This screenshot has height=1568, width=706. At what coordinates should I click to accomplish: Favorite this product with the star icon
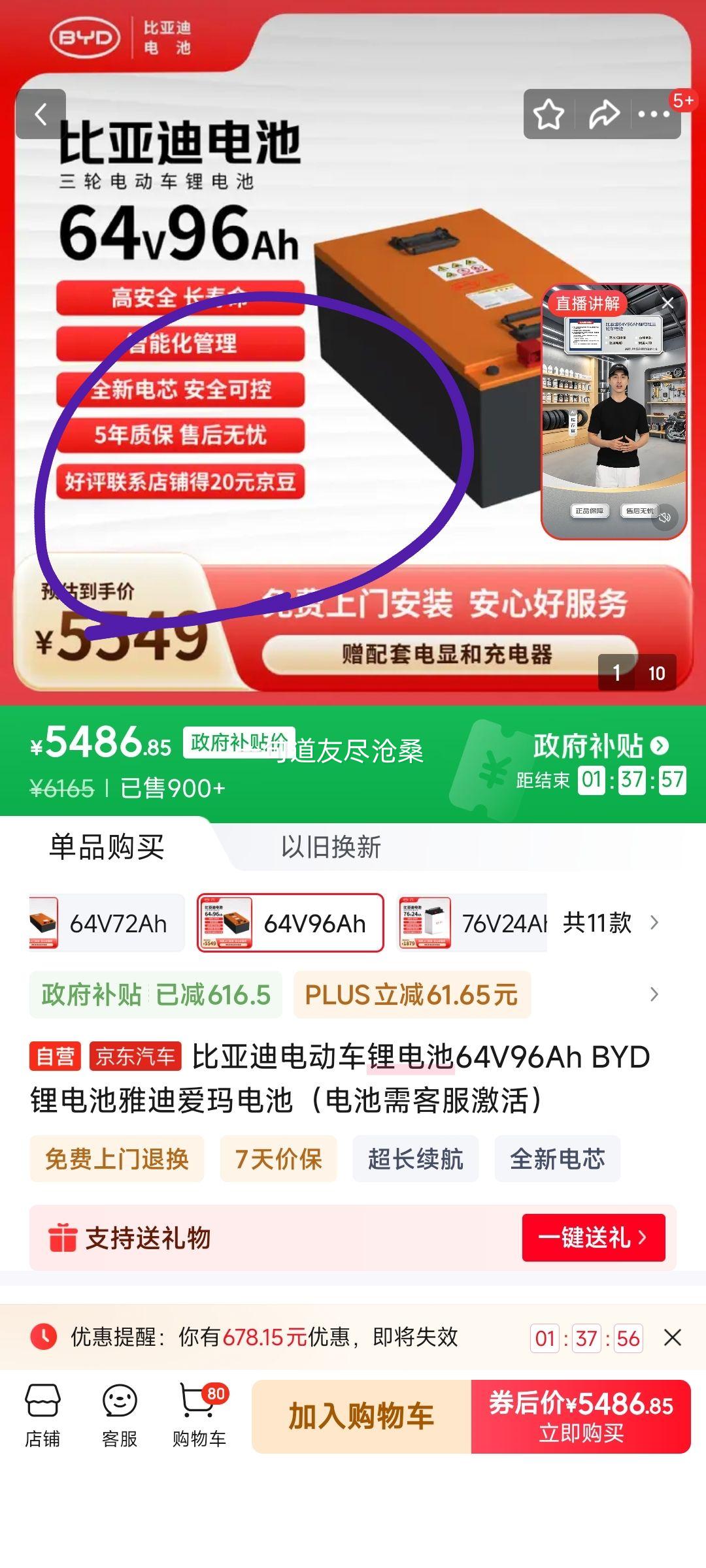pos(548,115)
